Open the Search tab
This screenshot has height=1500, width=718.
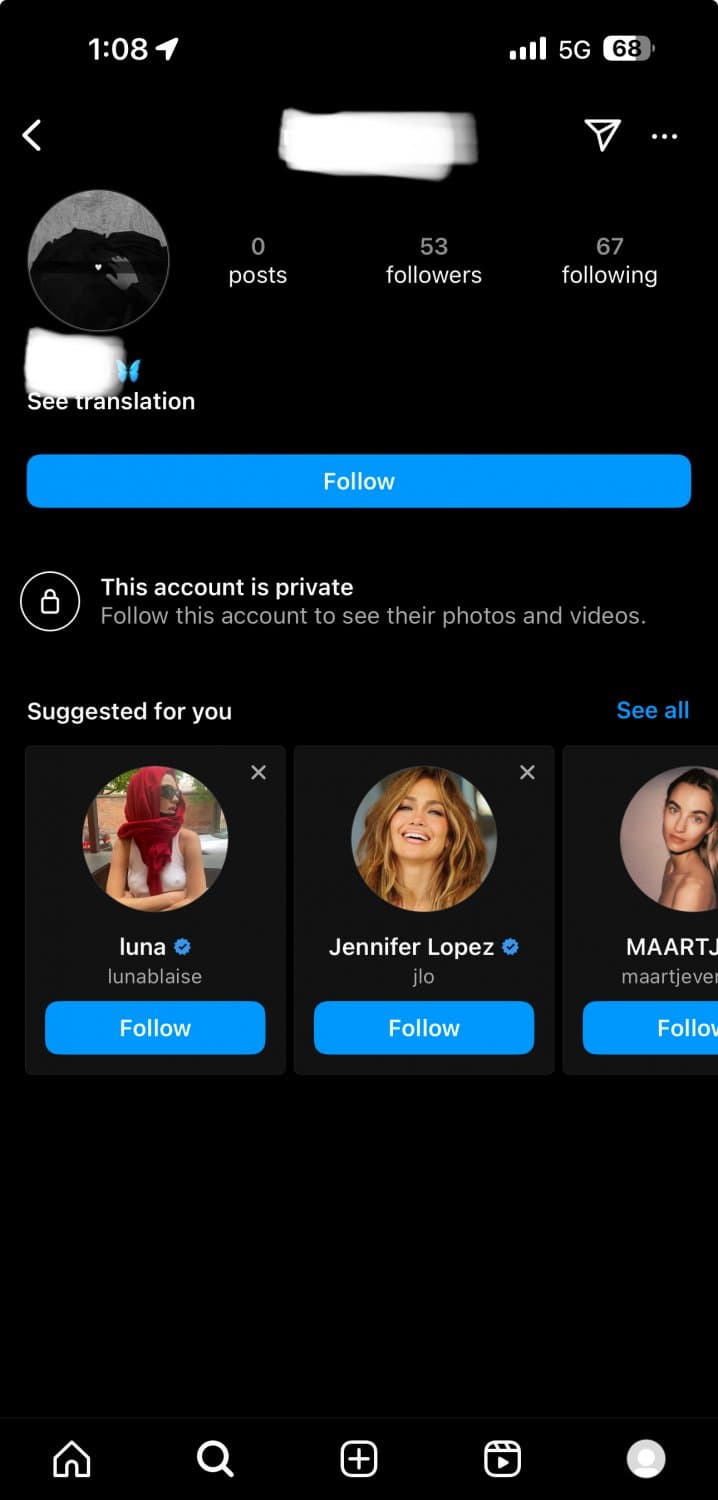215,1459
